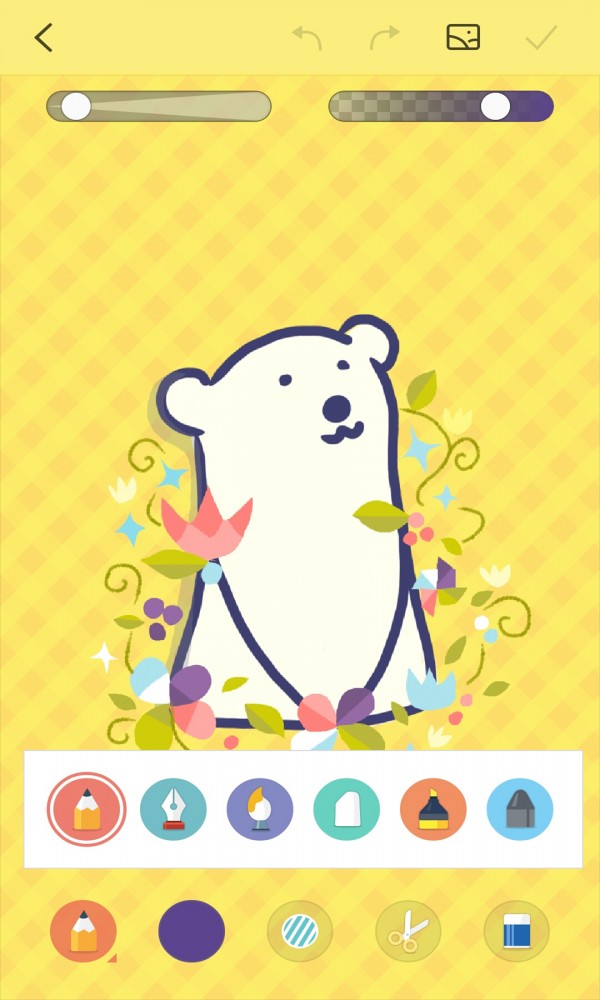Select the gray marker brush
The width and height of the screenshot is (600, 1000).
coord(520,810)
